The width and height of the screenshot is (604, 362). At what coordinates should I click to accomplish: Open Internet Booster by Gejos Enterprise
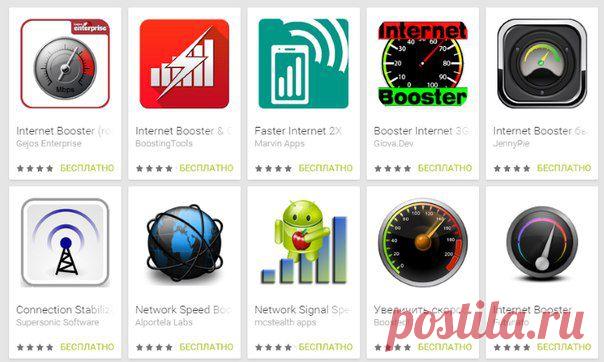click(x=65, y=94)
